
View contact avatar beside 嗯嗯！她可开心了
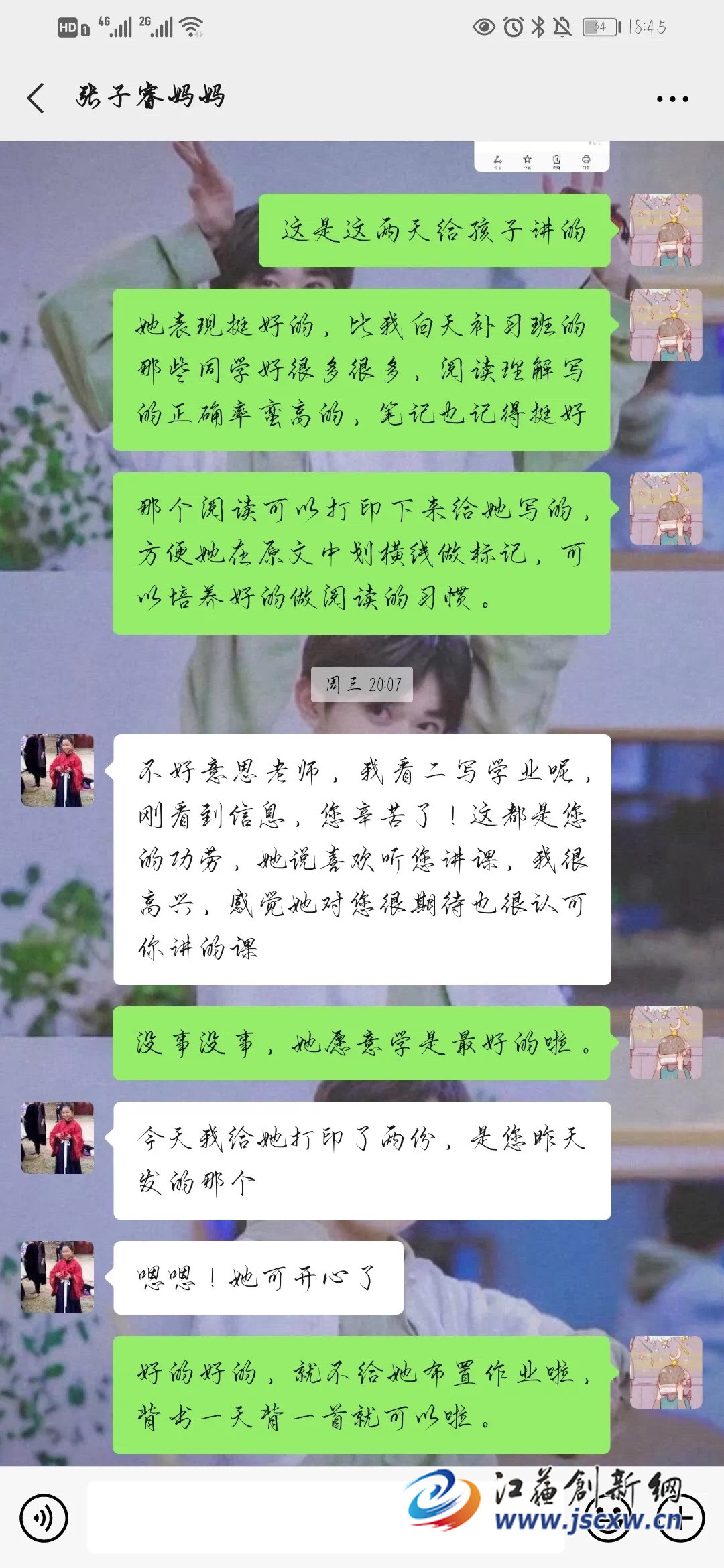58,1277
